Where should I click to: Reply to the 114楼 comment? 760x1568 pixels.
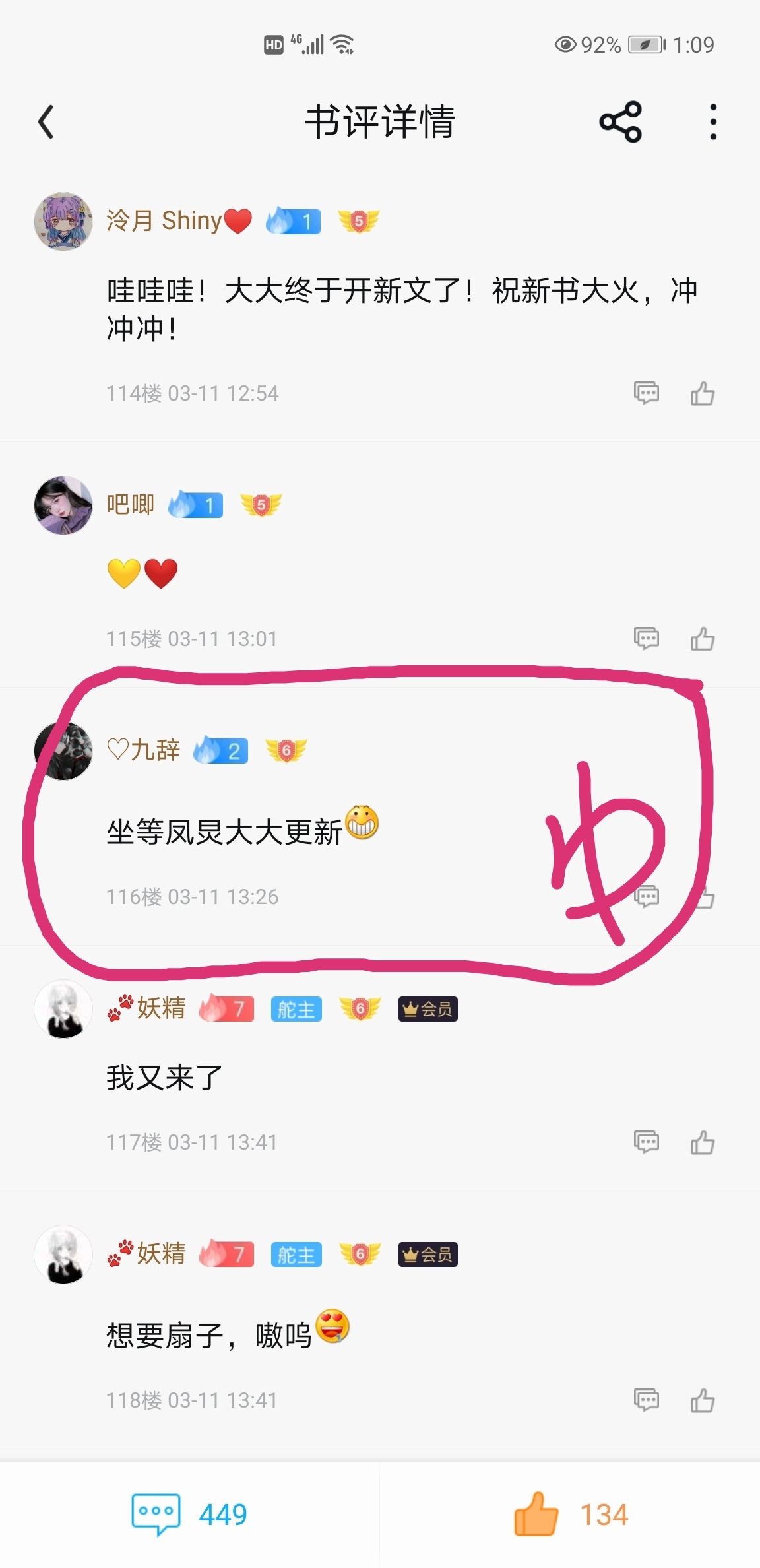pos(646,393)
